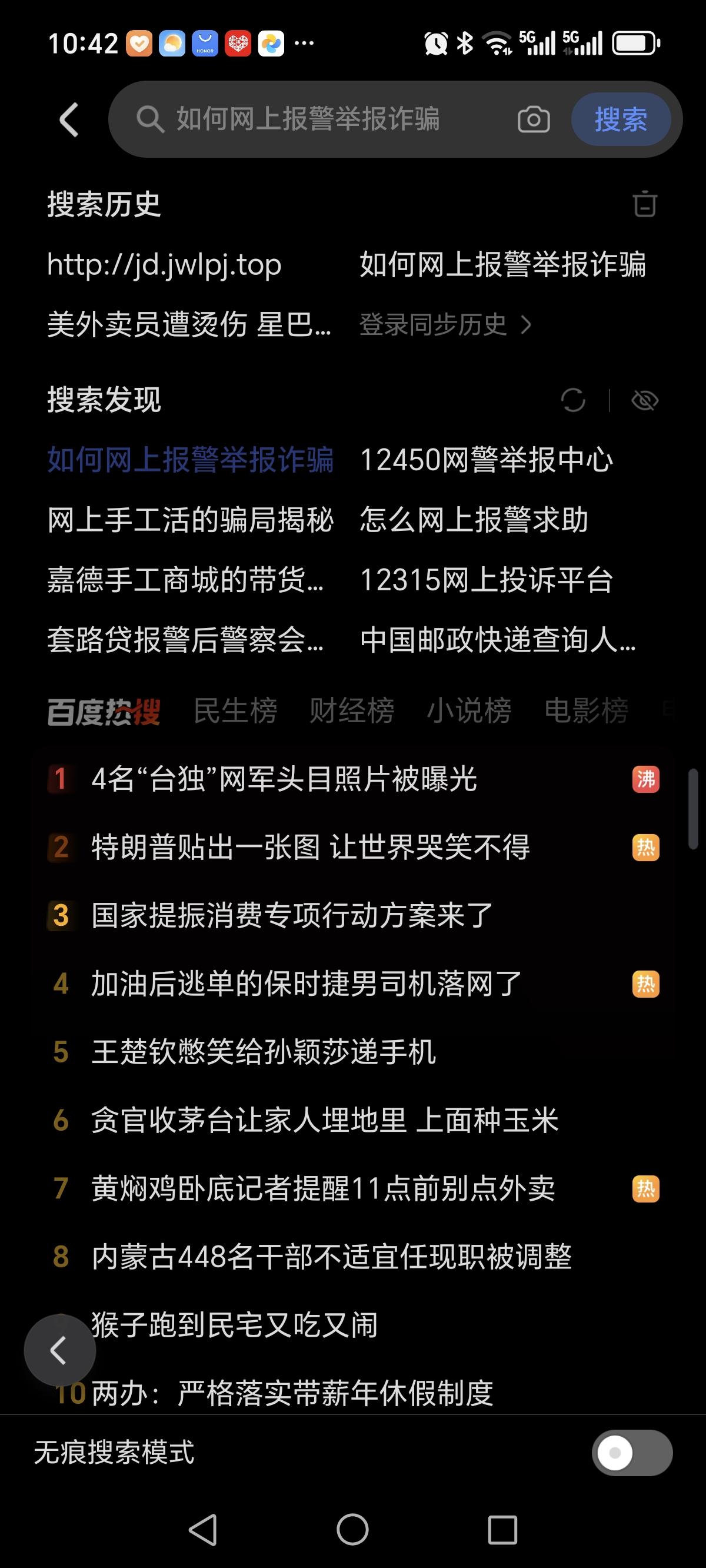Screen dimensions: 706x1568
Task: Select suggestion 12315网上投诉平台
Action: pyautogui.click(x=487, y=580)
